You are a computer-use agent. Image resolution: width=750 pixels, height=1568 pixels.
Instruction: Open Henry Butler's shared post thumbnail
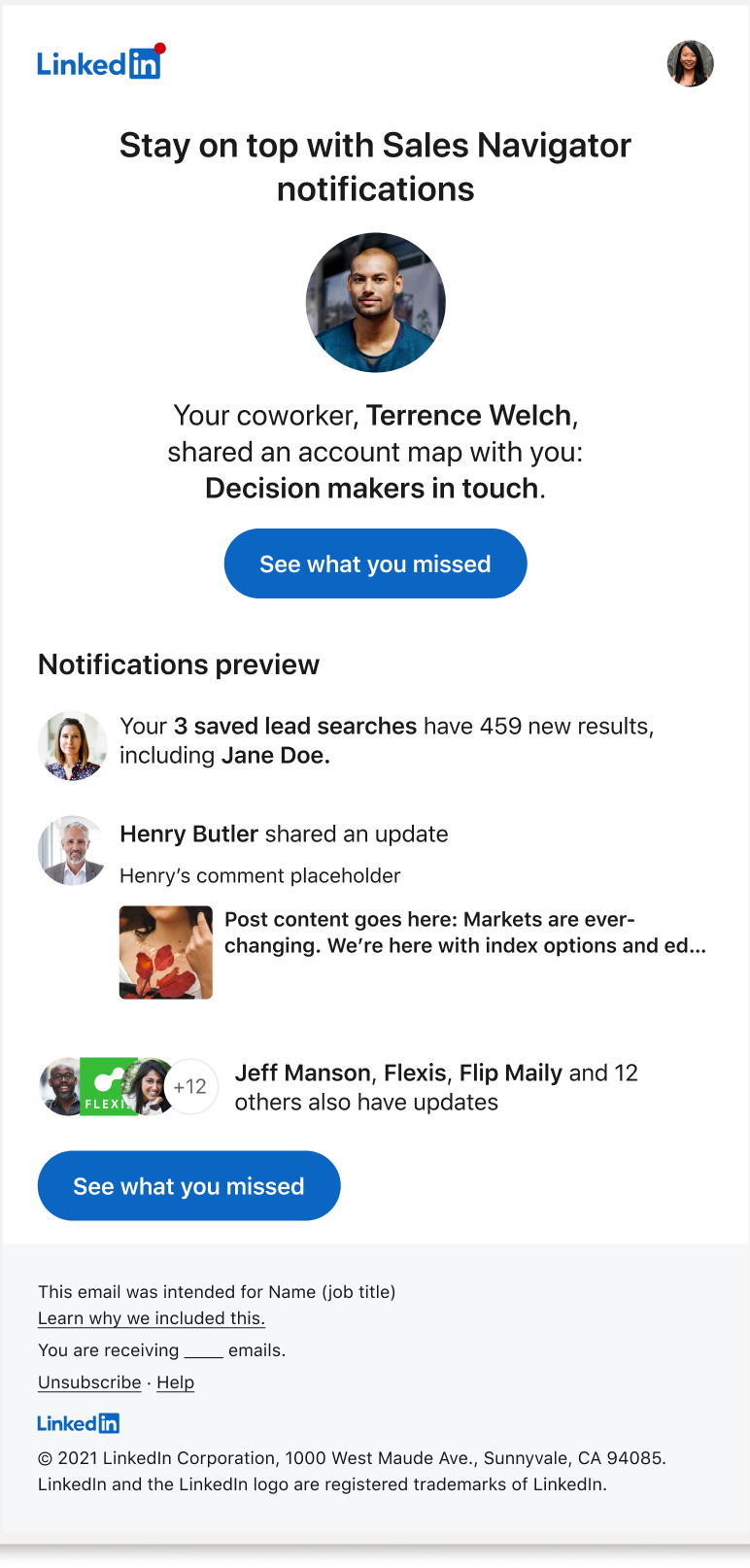(x=166, y=952)
